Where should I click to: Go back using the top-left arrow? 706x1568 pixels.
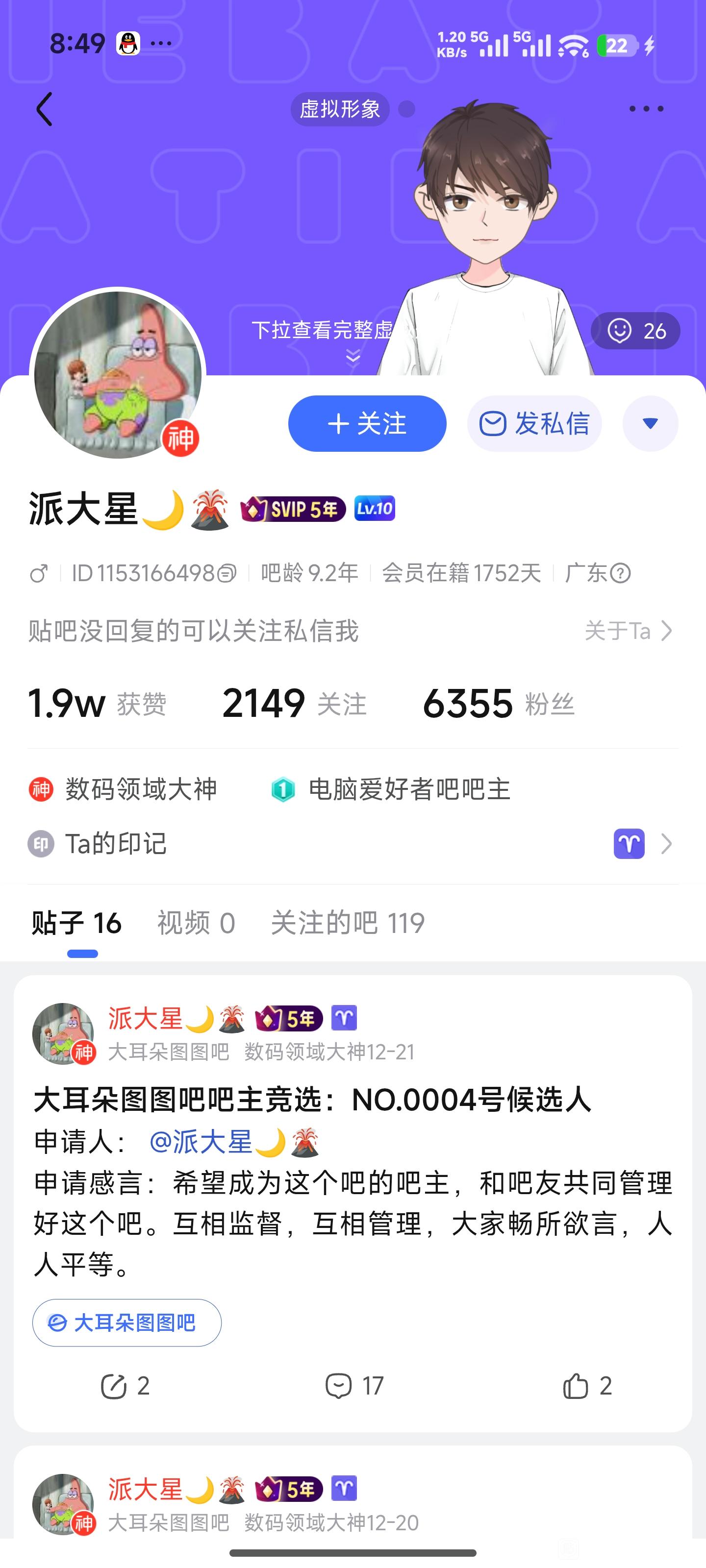point(45,110)
